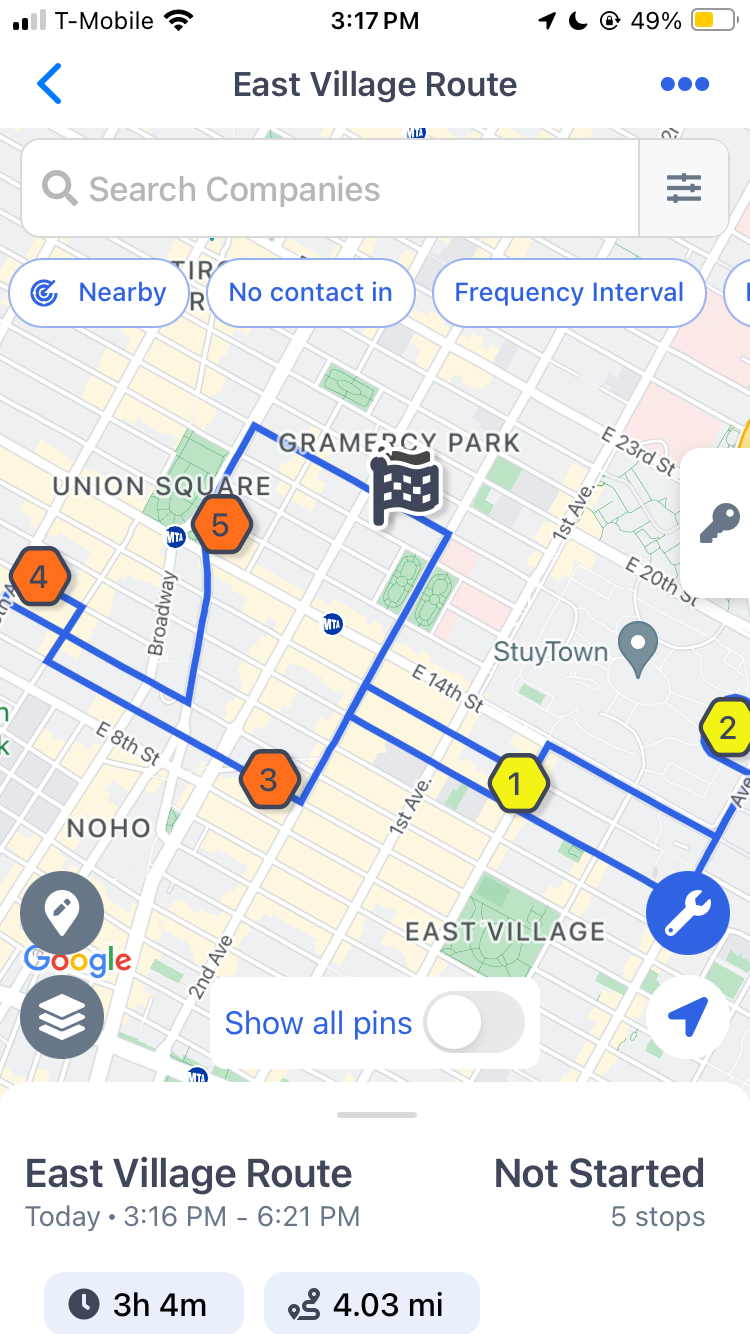
Task: Apply the No contact in filter
Action: pos(310,293)
